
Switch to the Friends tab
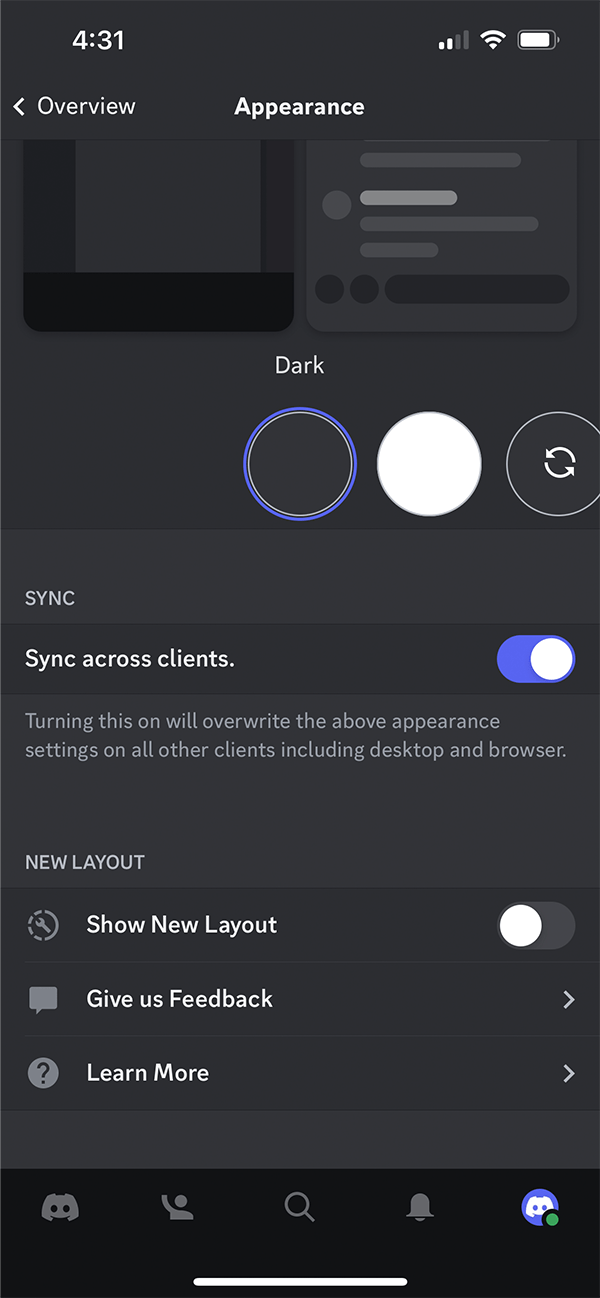(179, 1208)
